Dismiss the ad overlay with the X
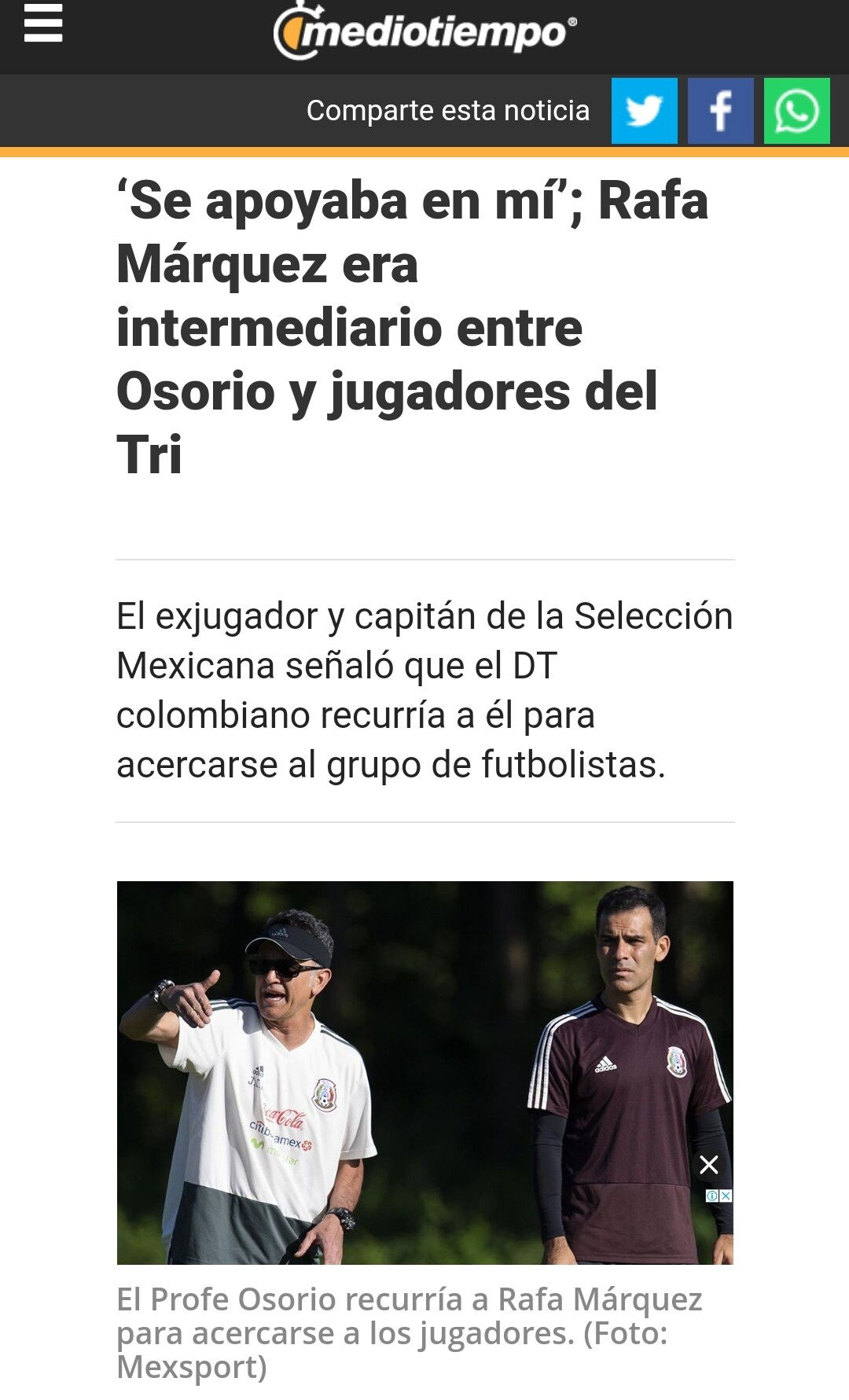849x1400 pixels. pyautogui.click(x=709, y=1165)
